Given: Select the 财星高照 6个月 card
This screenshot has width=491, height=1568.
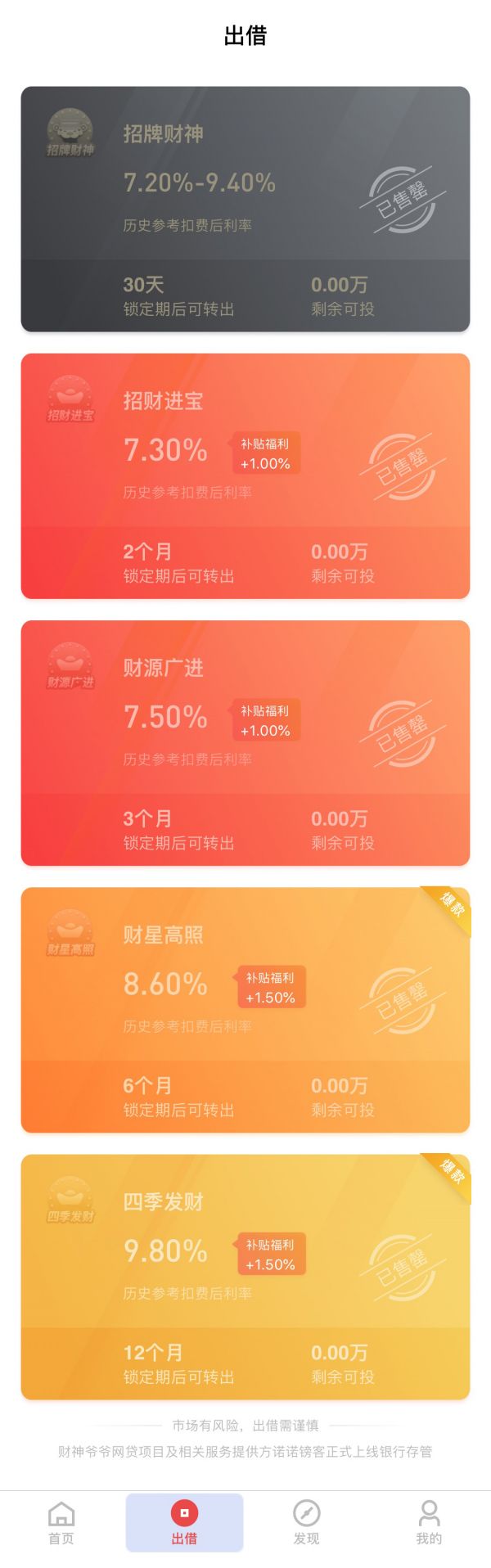Looking at the screenshot, I should 245,1009.
